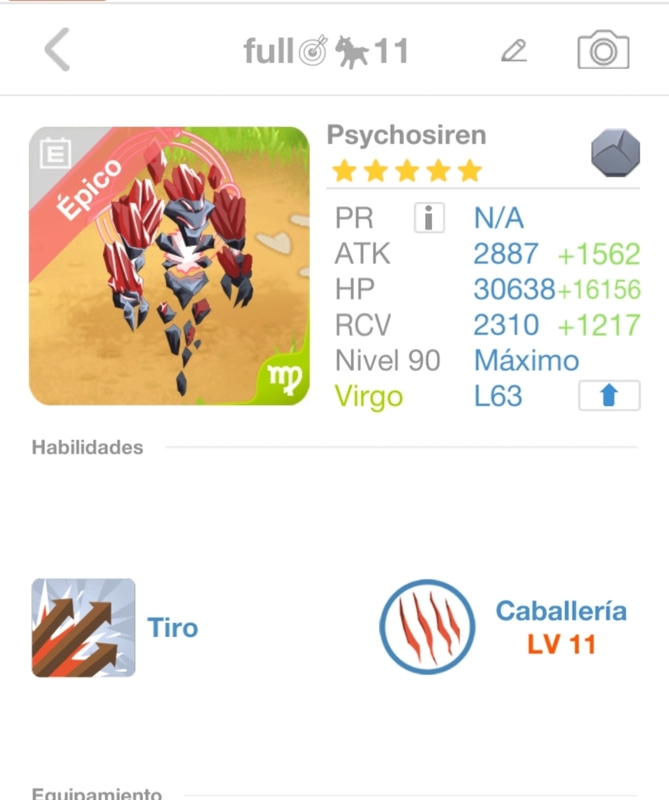Edit the team name with the pencil icon
Screen dimensions: 669x800
513,50
